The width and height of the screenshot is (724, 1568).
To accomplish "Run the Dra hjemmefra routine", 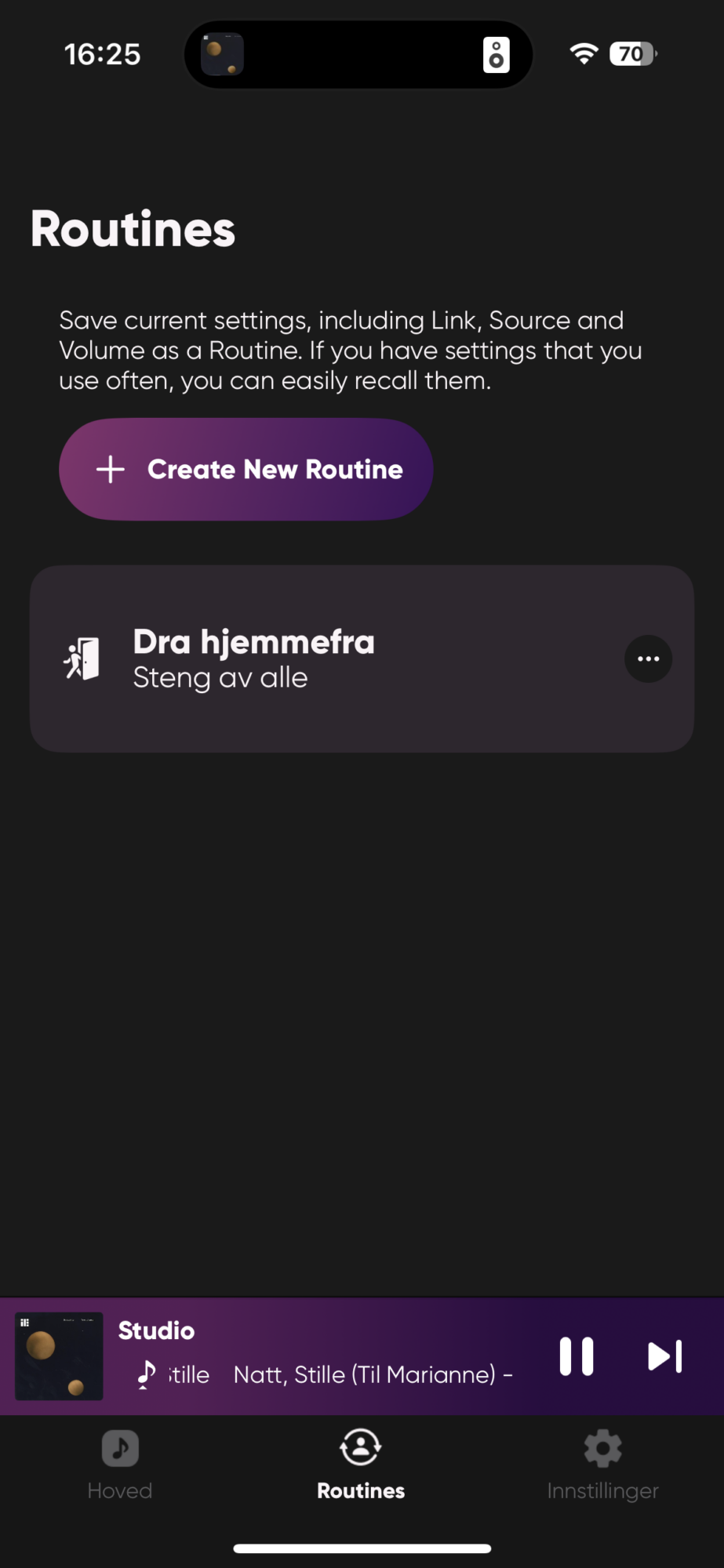I will tap(314, 659).
